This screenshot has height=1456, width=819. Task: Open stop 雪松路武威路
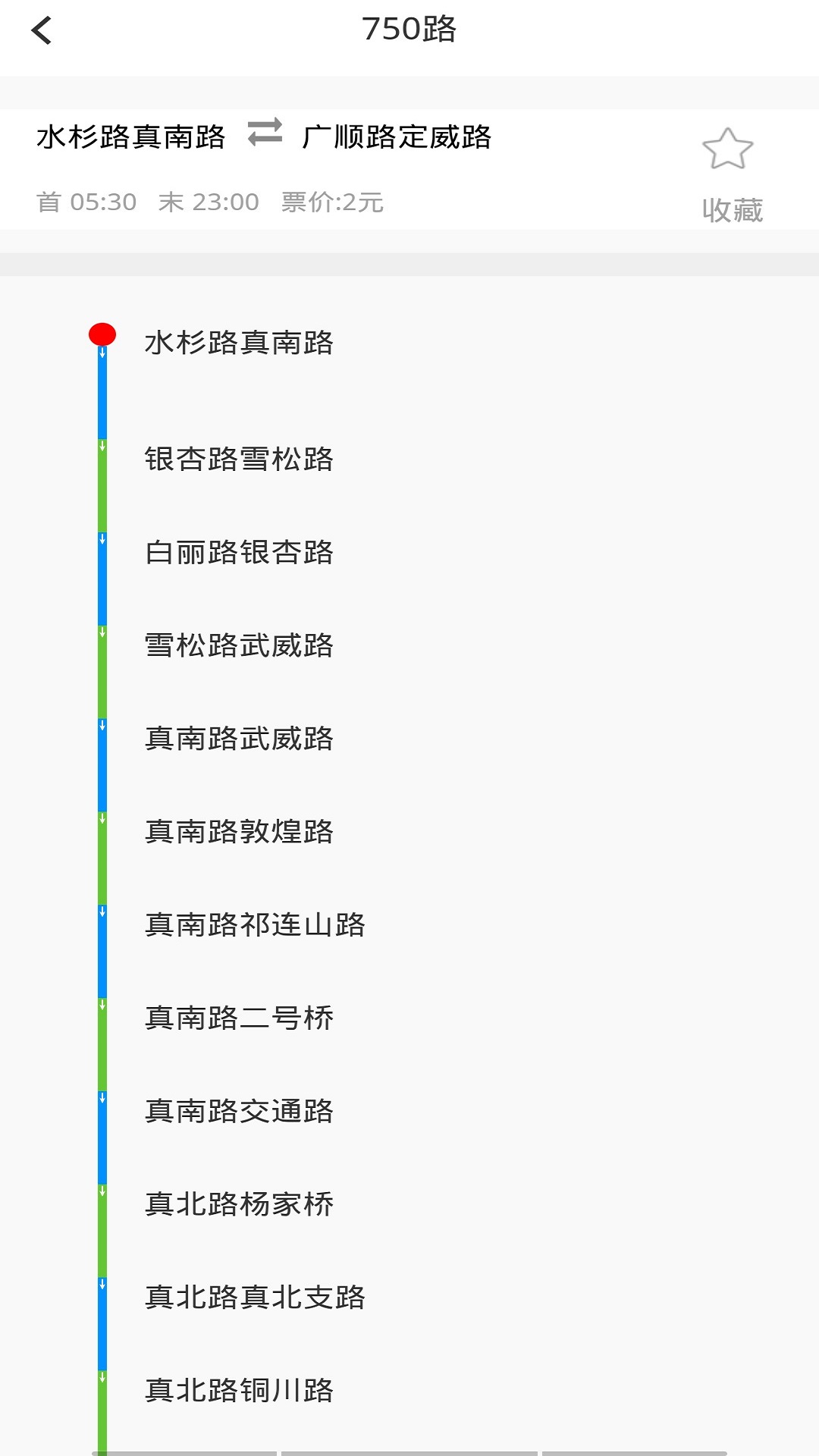click(239, 646)
